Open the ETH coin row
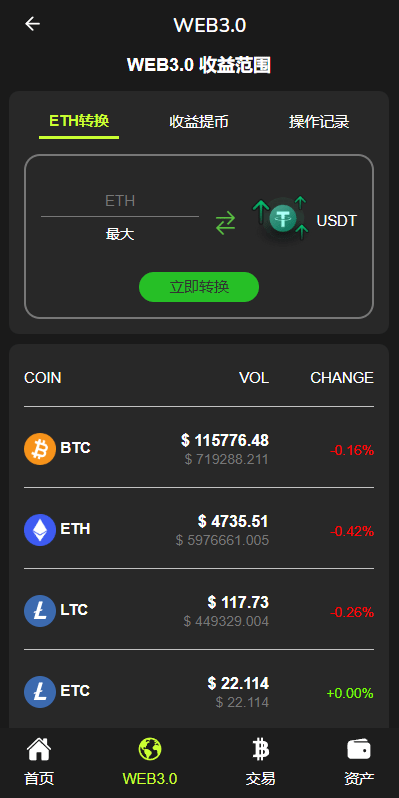 (x=199, y=529)
